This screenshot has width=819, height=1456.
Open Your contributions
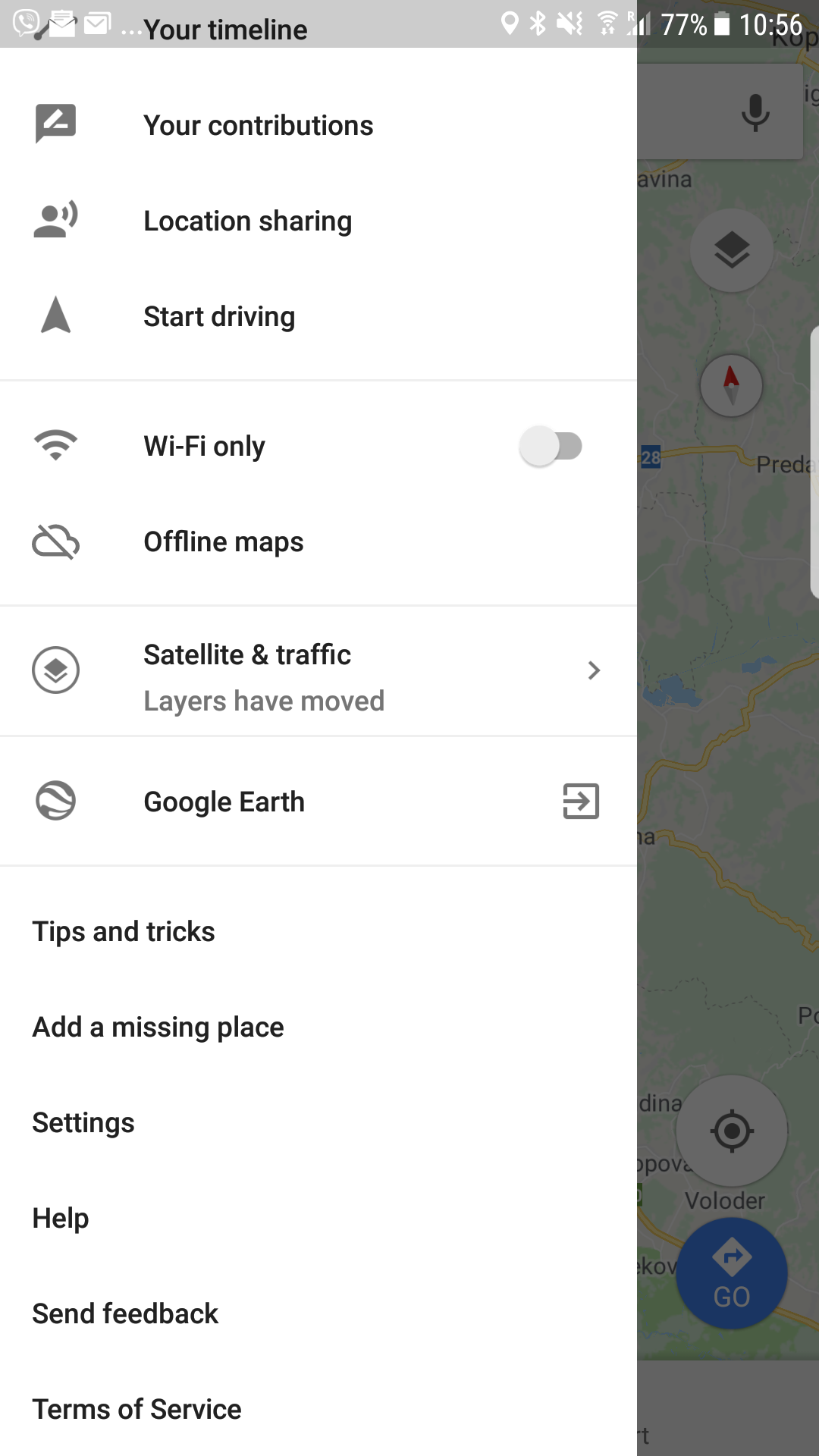coord(258,125)
